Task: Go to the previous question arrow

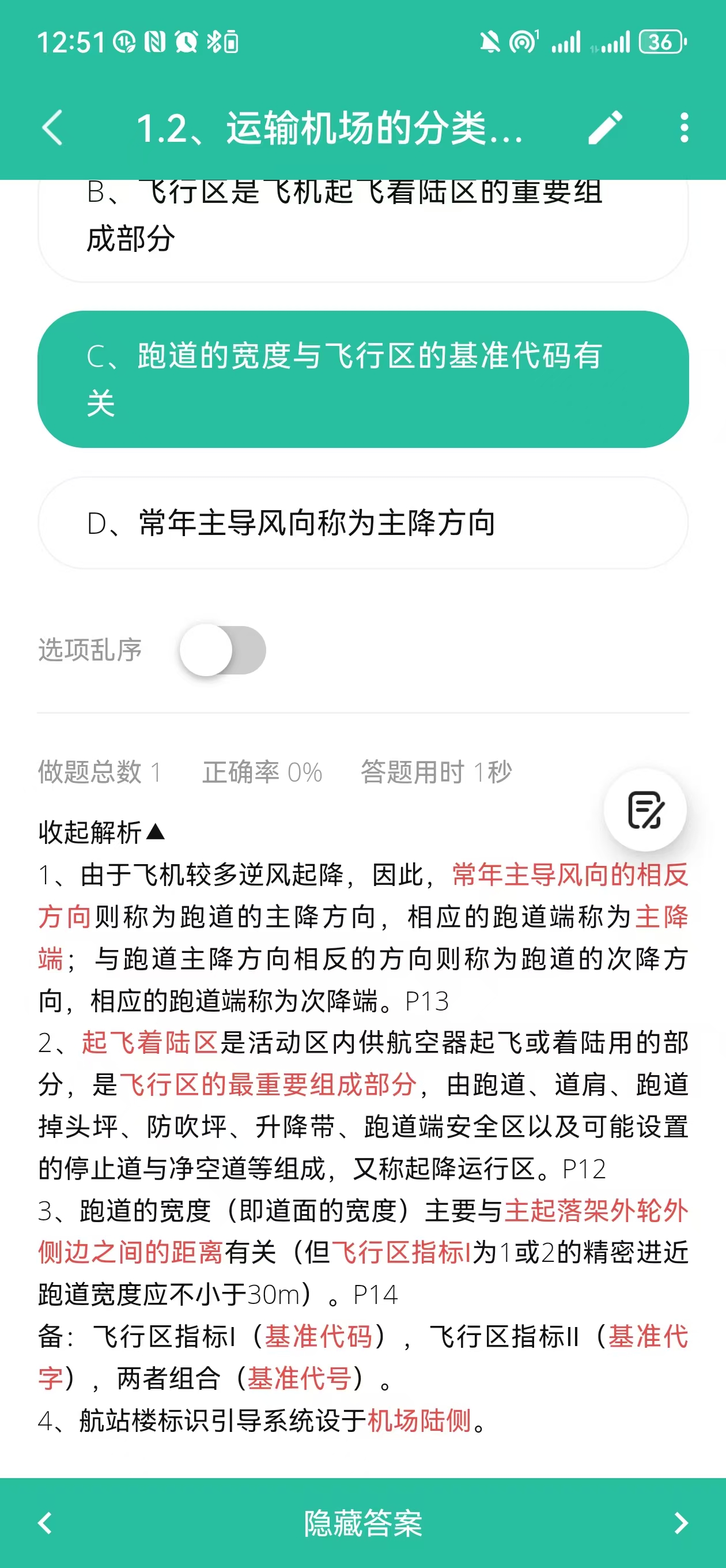Action: (x=45, y=1523)
